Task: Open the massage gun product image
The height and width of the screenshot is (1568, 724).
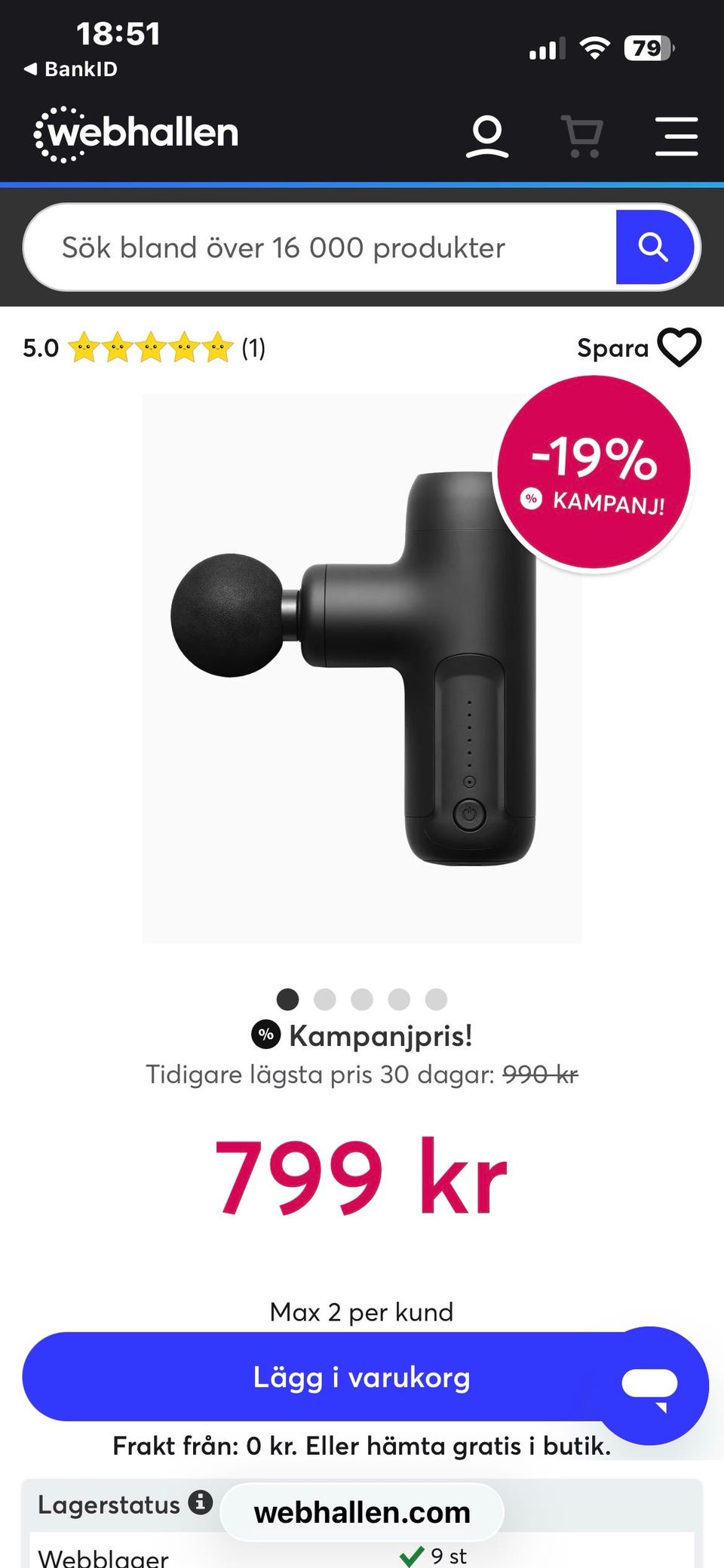Action: (x=362, y=669)
